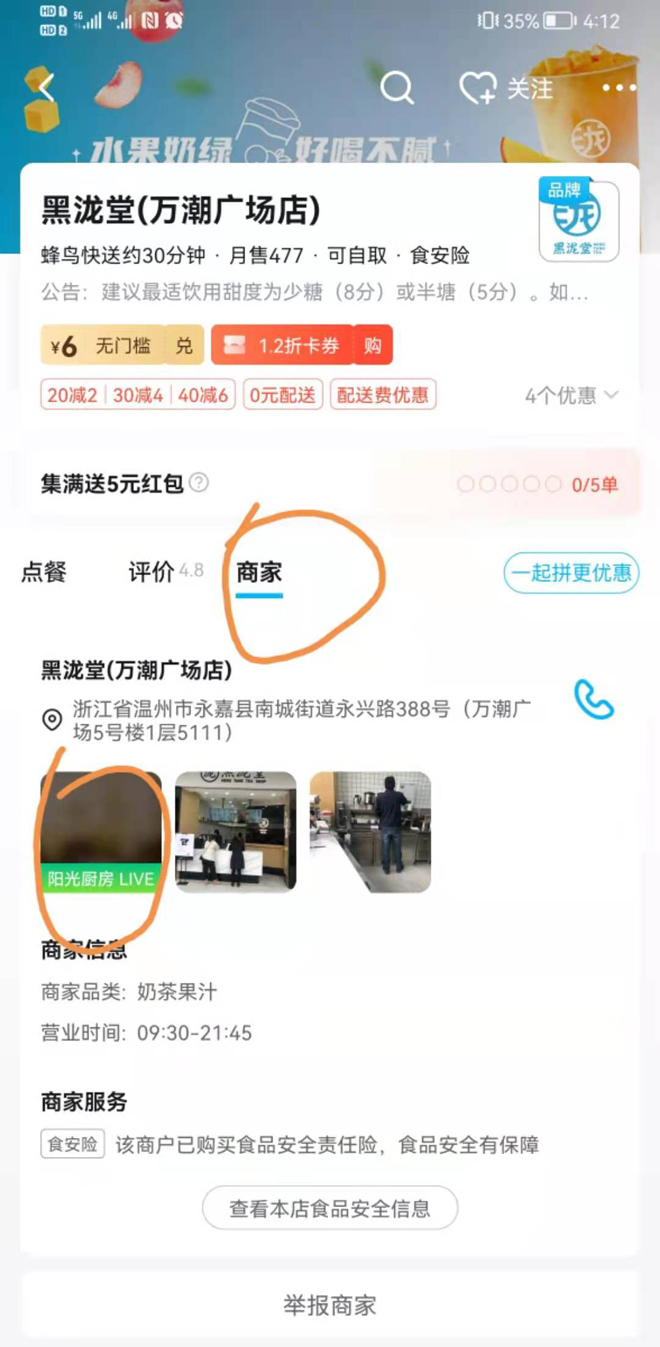Screen dimensions: 660x1347
Task: Open the search icon in header
Action: [x=397, y=88]
